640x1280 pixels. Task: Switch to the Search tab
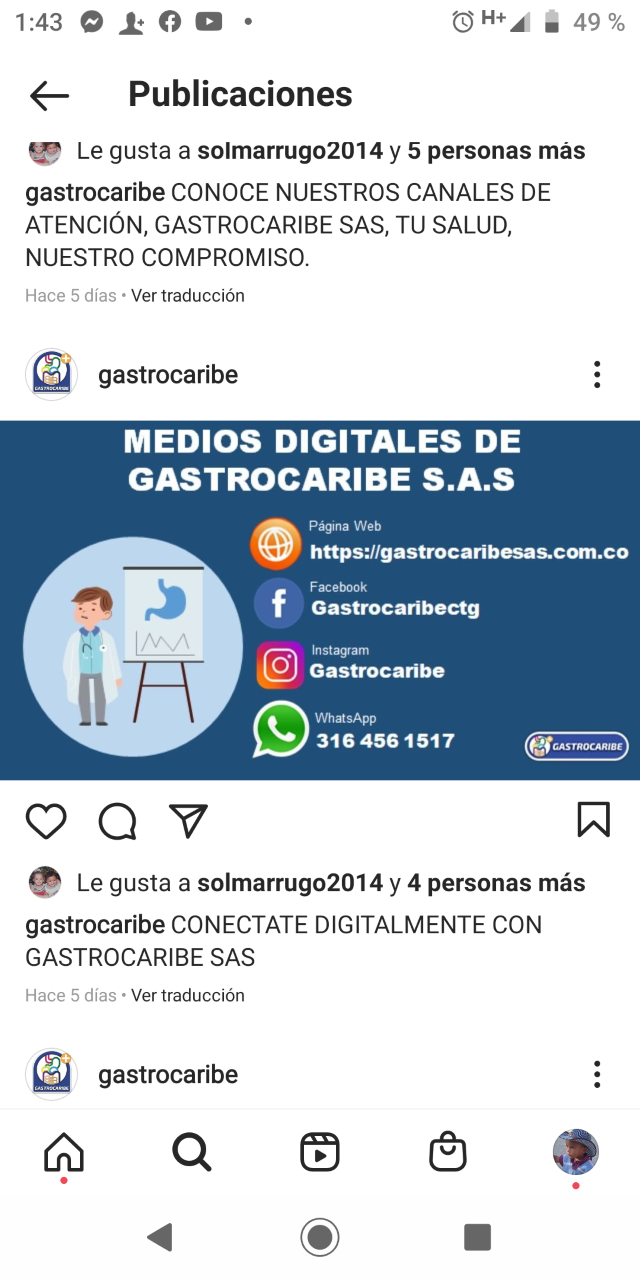click(191, 1153)
